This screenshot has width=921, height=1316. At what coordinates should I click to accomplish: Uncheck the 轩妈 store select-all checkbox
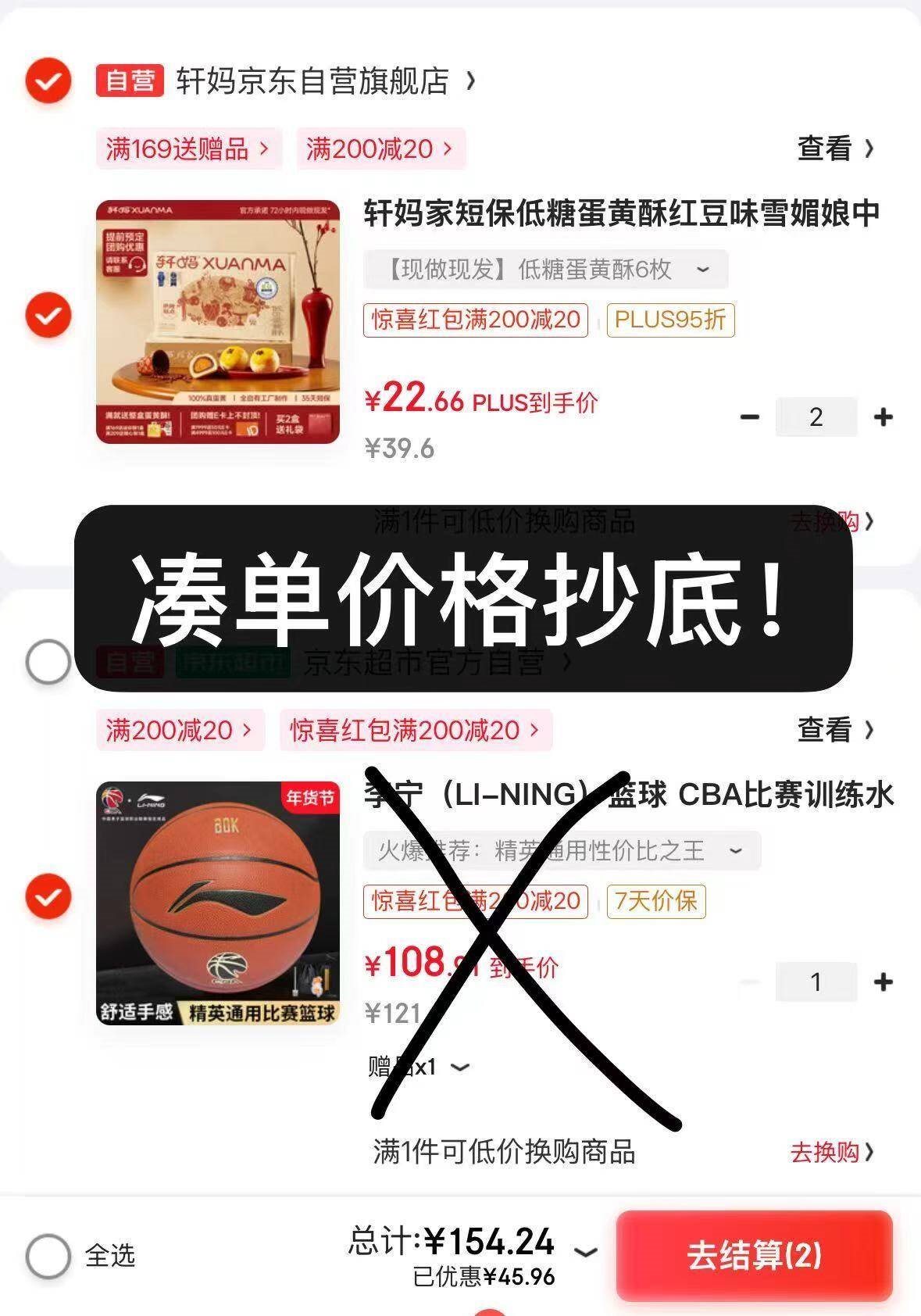(x=48, y=80)
